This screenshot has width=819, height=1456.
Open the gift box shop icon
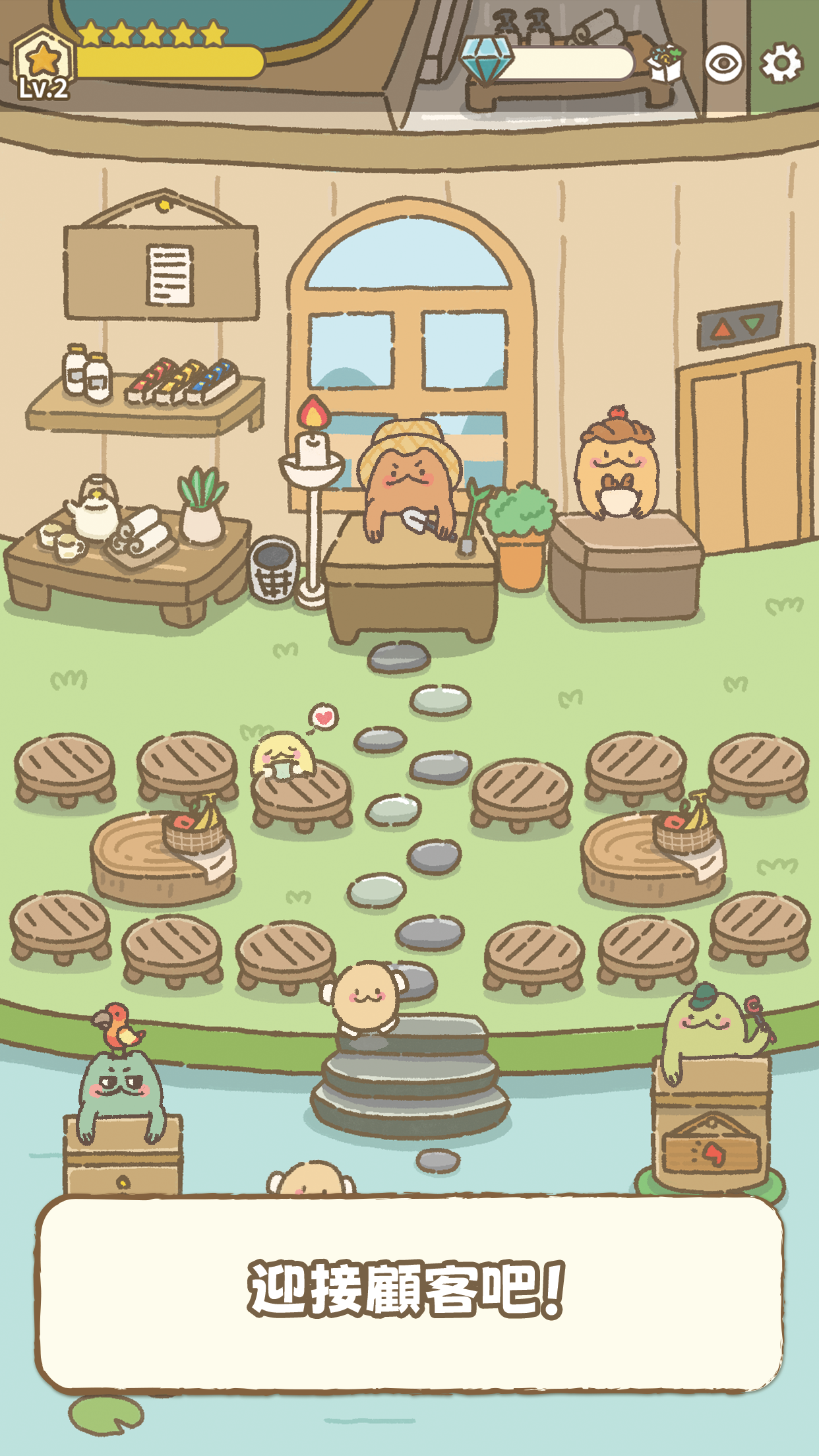click(x=665, y=64)
